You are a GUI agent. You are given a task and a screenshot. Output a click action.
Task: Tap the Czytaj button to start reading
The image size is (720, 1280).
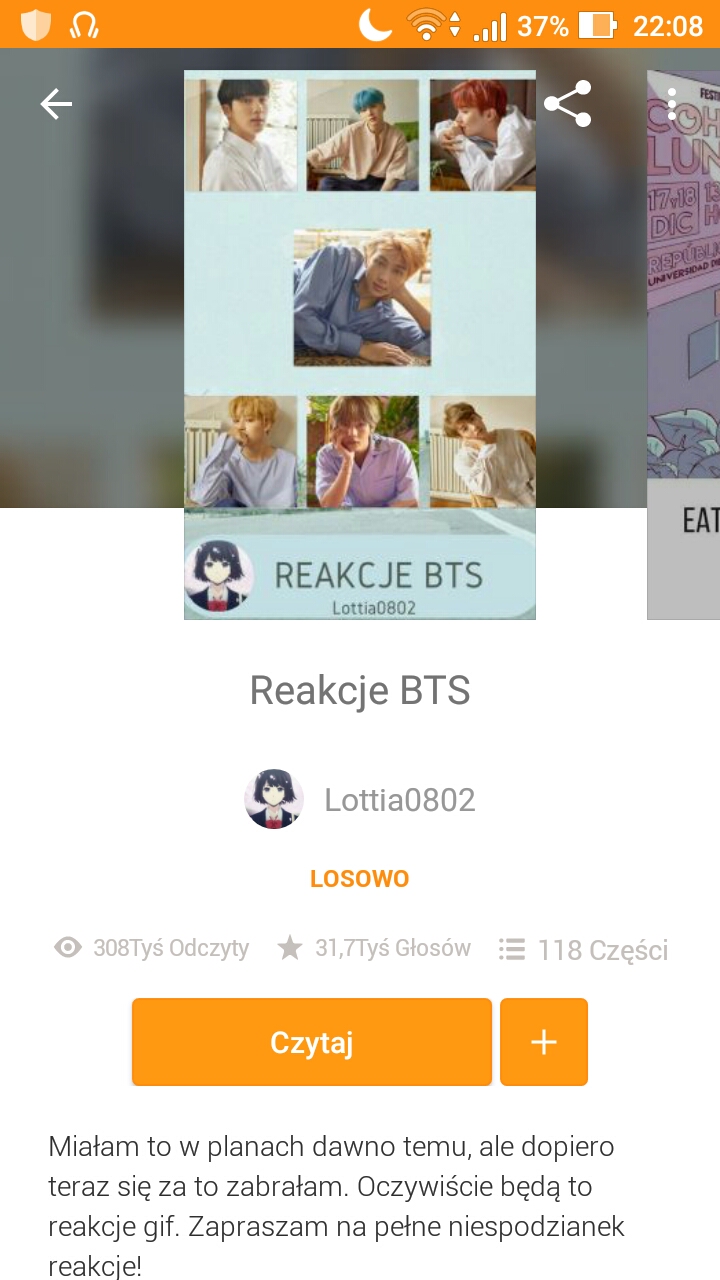coord(311,1042)
